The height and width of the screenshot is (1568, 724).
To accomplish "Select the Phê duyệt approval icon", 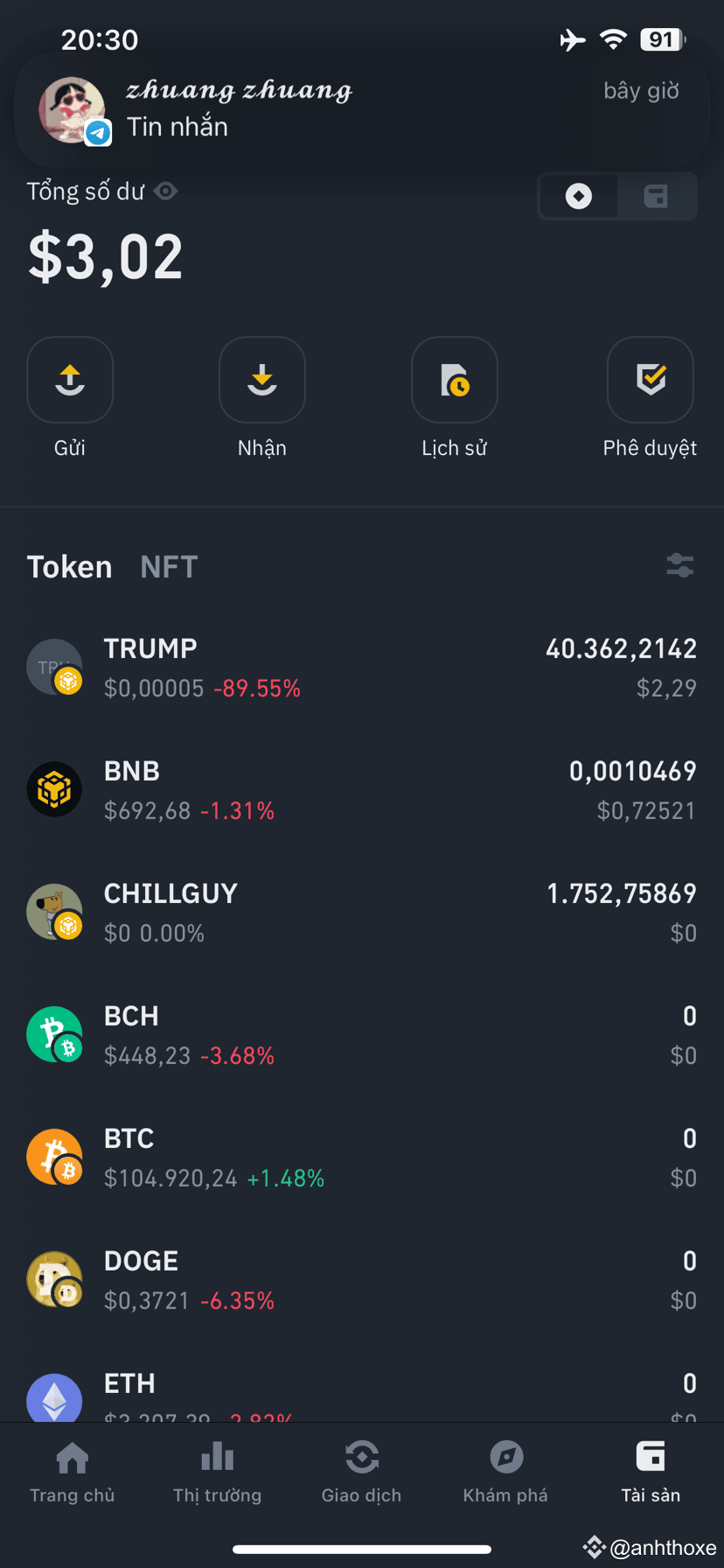I will [650, 380].
